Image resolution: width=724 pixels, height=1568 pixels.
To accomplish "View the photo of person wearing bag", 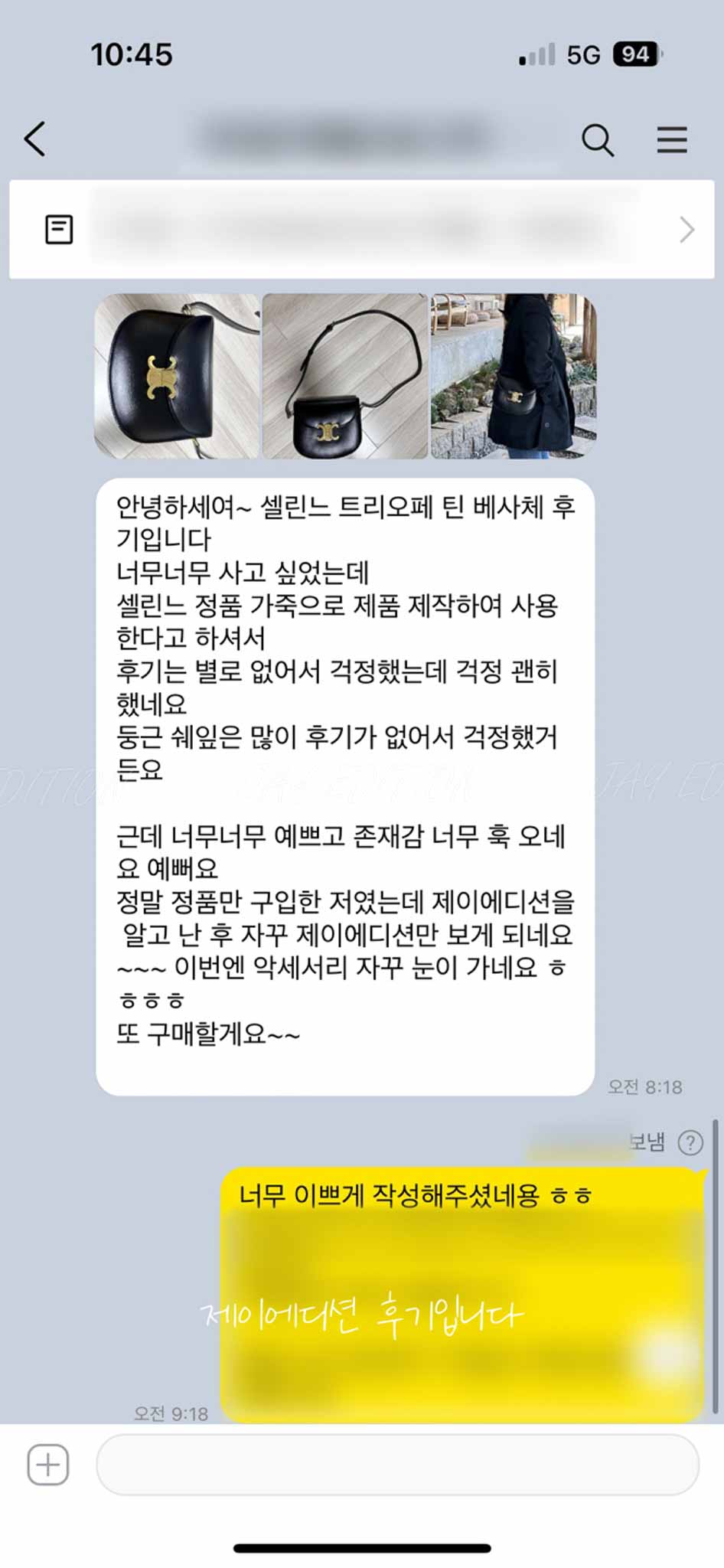I will [x=513, y=376].
